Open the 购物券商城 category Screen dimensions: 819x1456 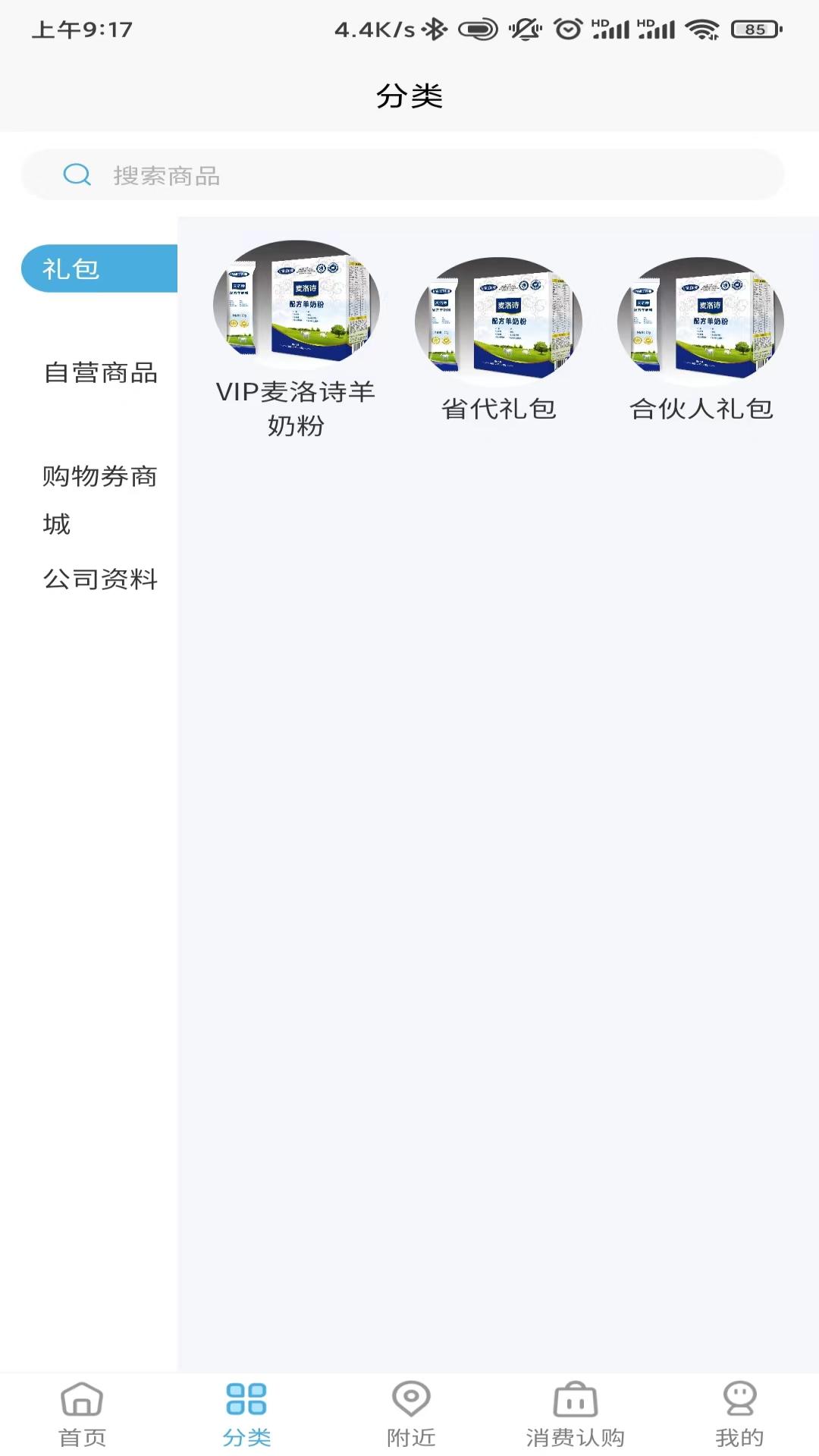click(99, 499)
